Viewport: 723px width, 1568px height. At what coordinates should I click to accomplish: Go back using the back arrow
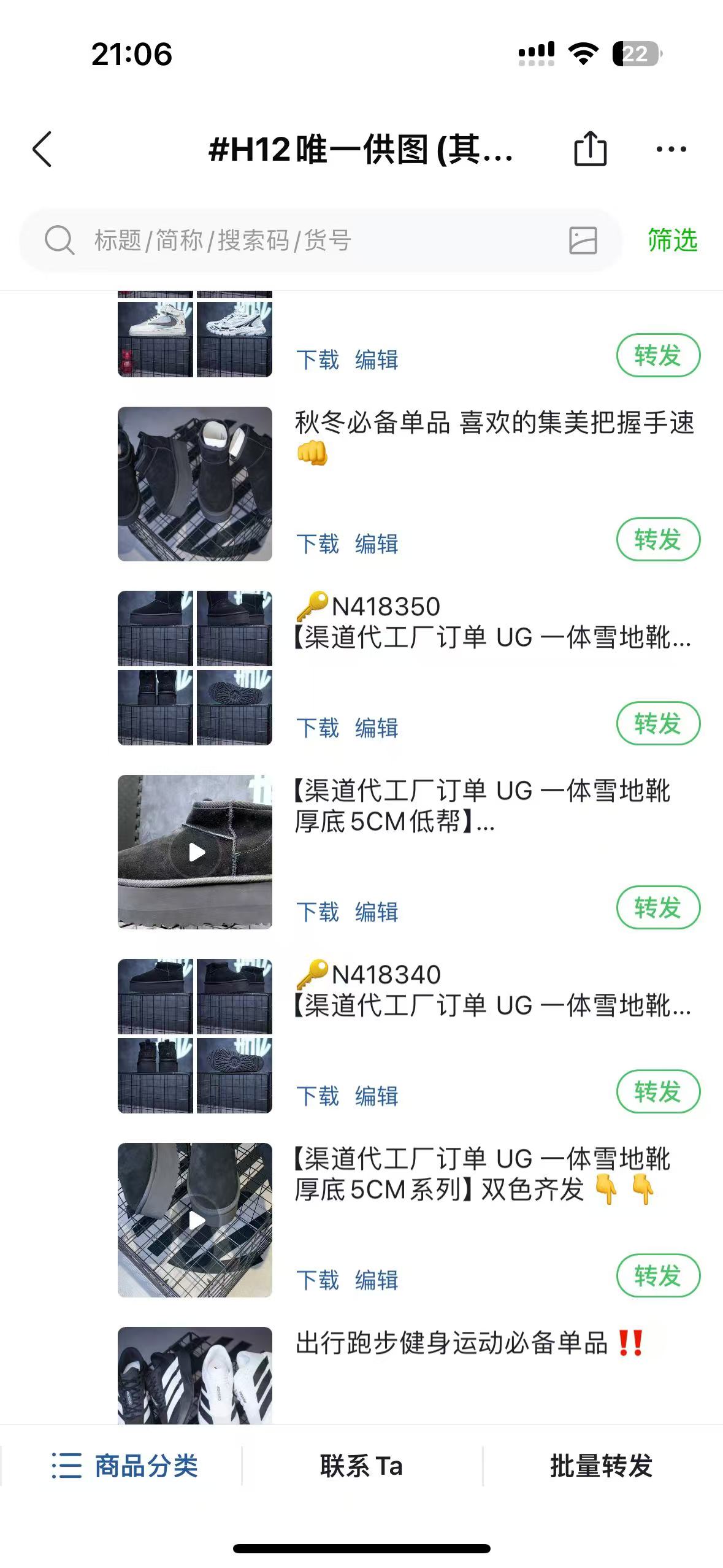tap(42, 149)
